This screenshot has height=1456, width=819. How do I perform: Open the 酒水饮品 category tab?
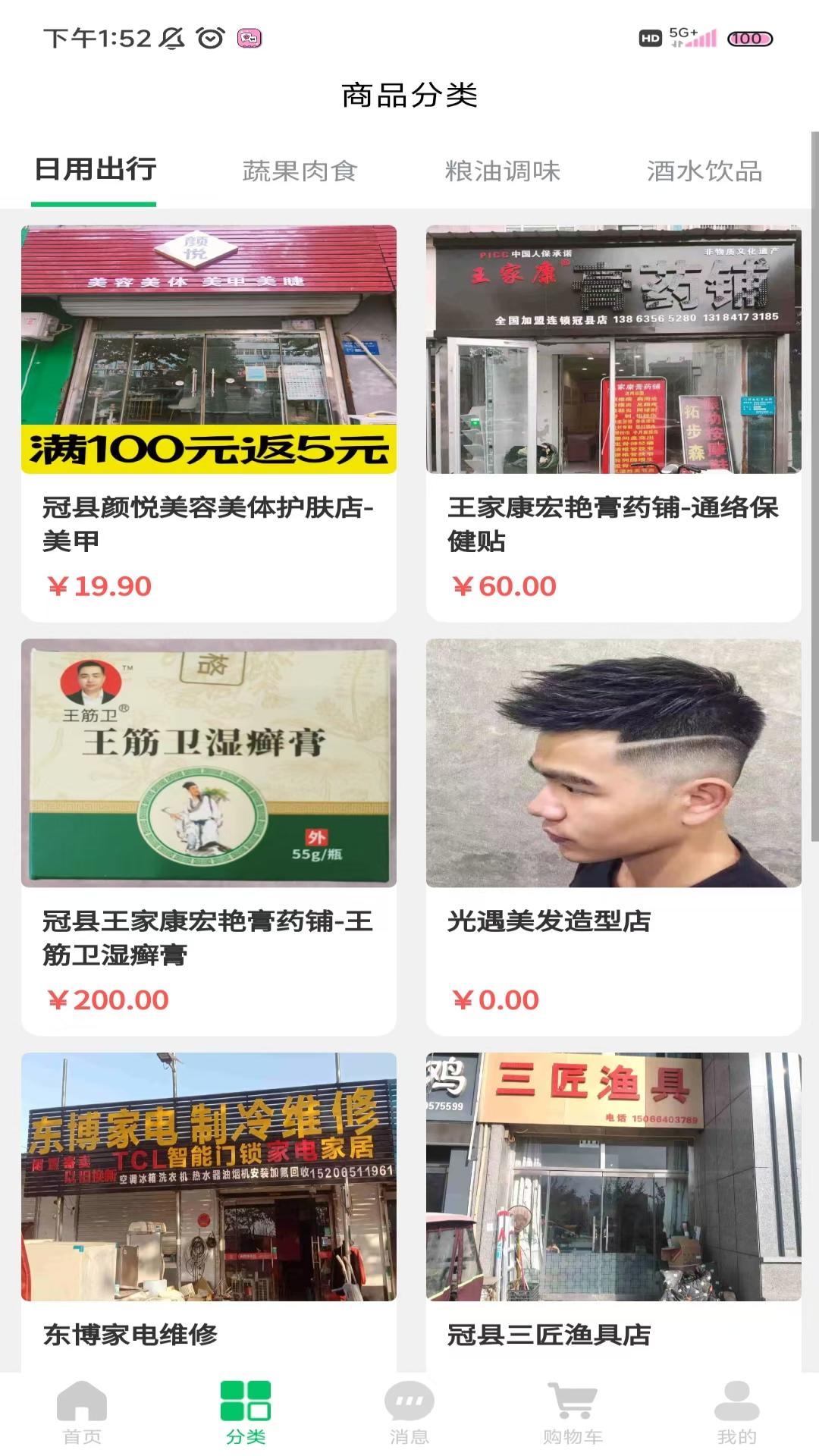[704, 171]
